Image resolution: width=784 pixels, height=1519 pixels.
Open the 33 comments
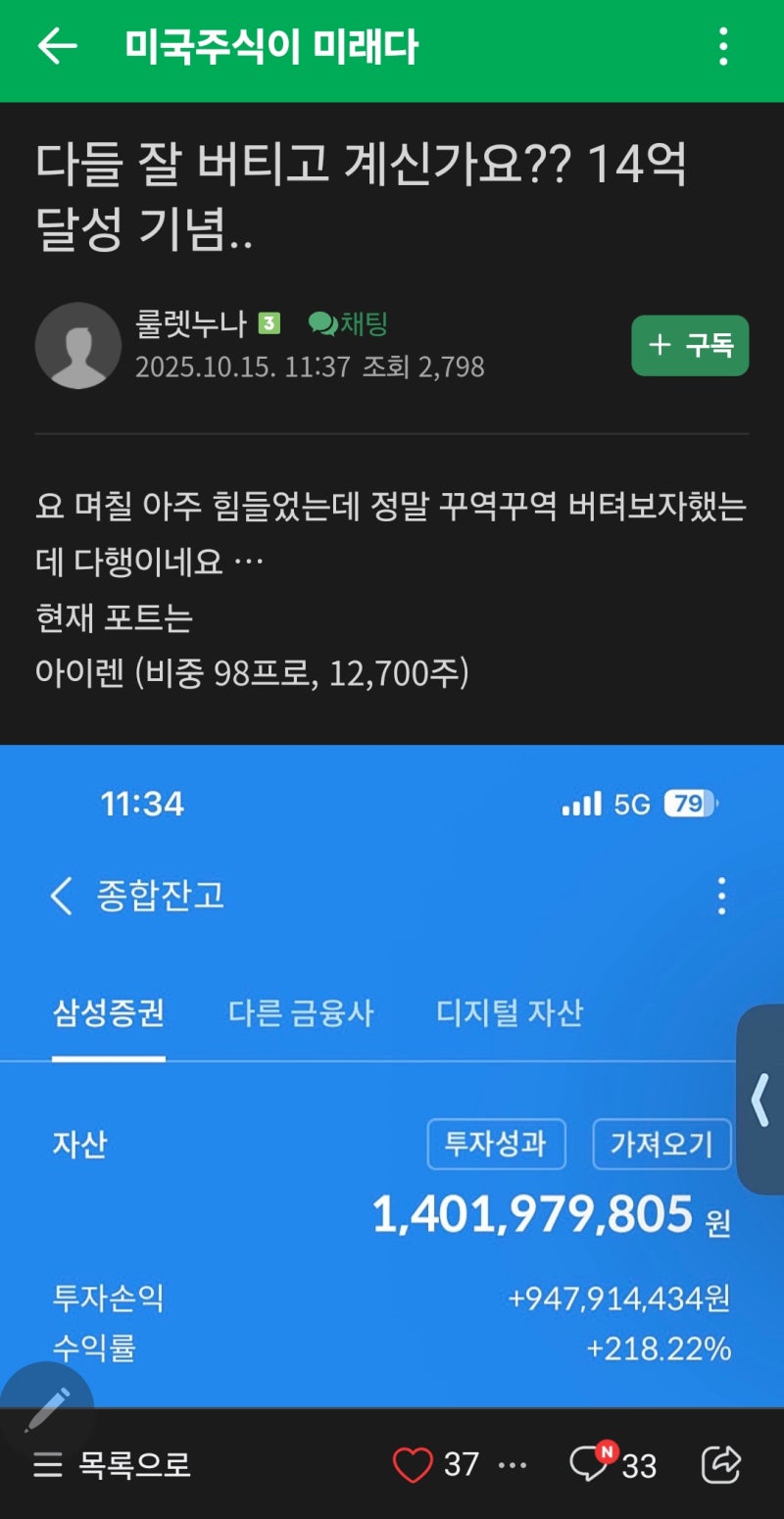point(612,1466)
